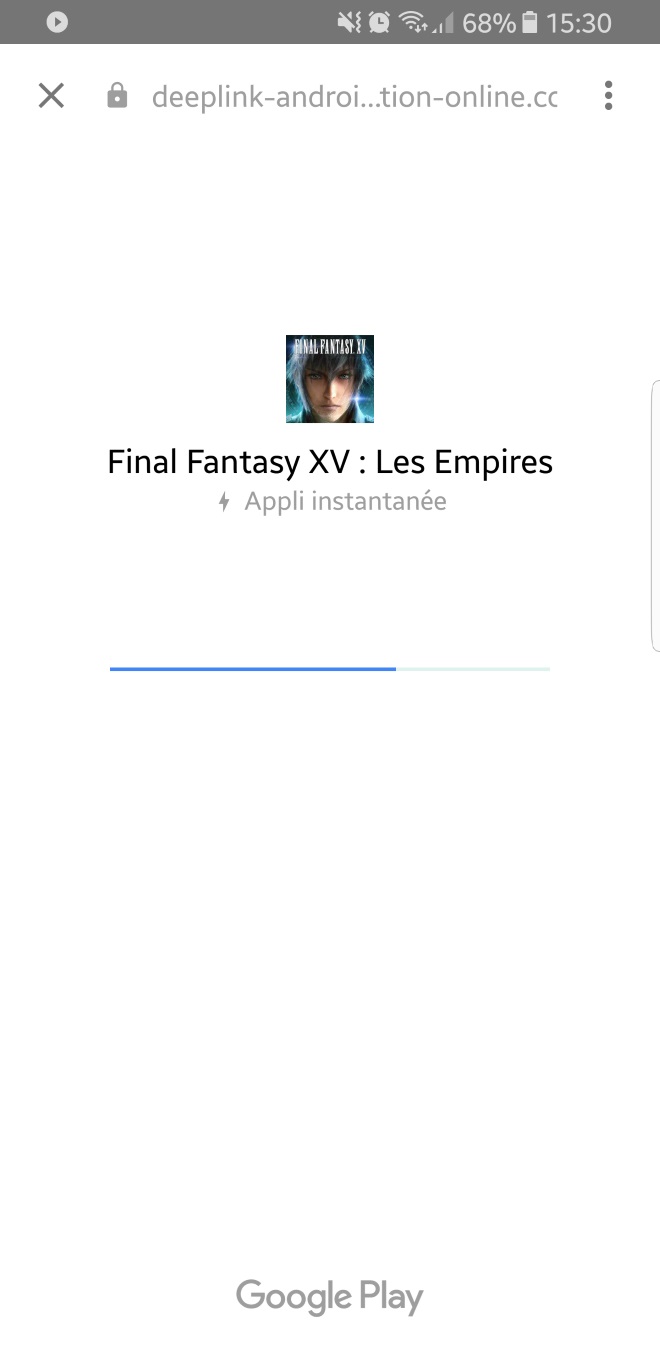Close the custom tab with the X
The image size is (660, 1357).
(x=51, y=96)
